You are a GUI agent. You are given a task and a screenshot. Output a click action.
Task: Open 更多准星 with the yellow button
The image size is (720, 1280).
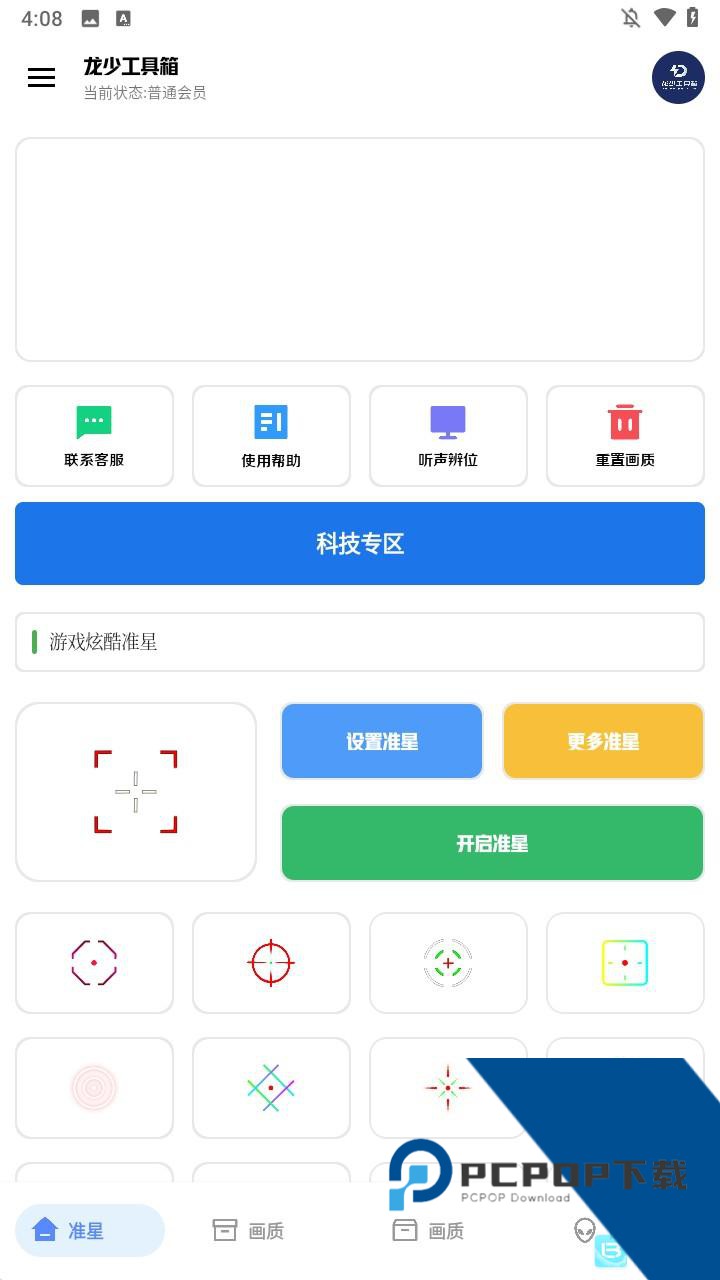tap(603, 740)
